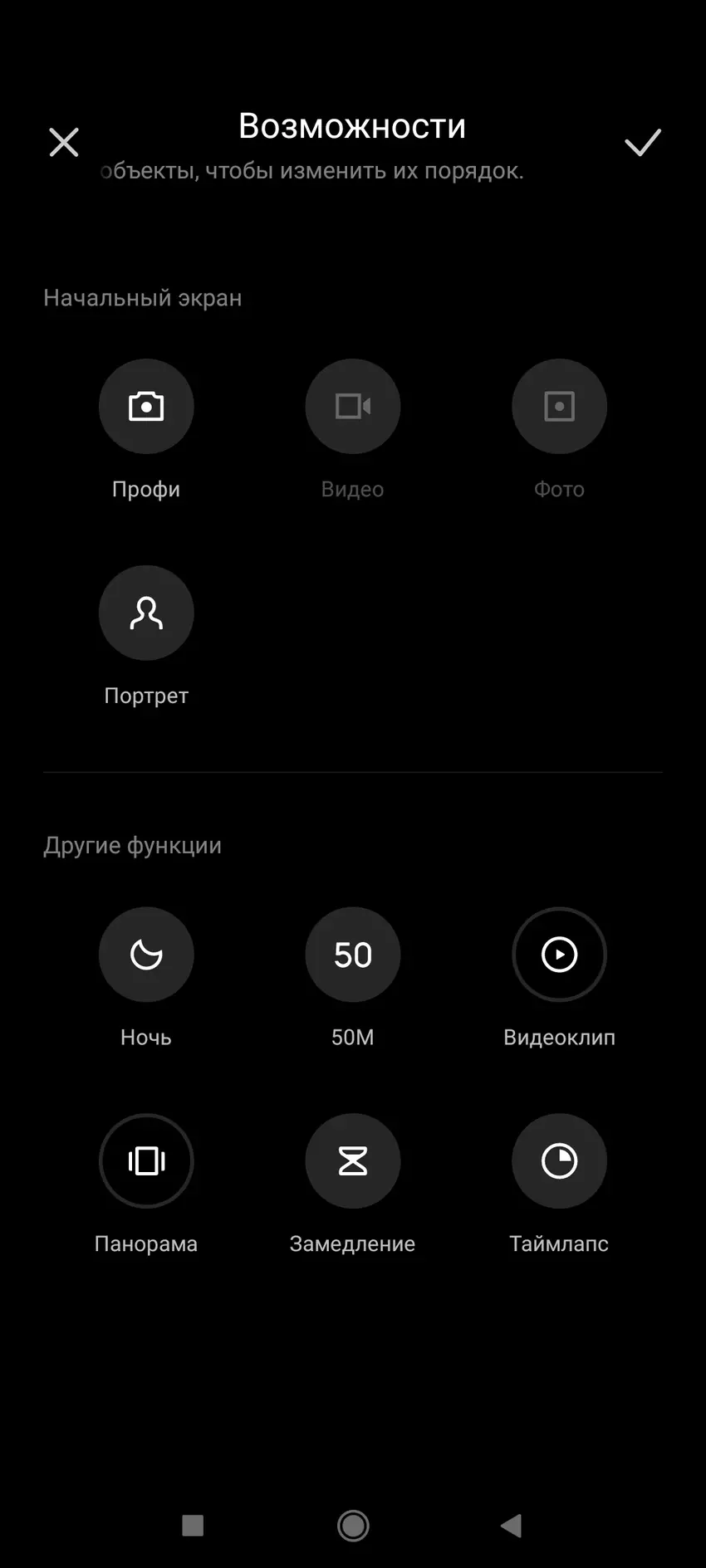Go back using the system back button
The width and height of the screenshot is (706, 1568).
pyautogui.click(x=512, y=1525)
